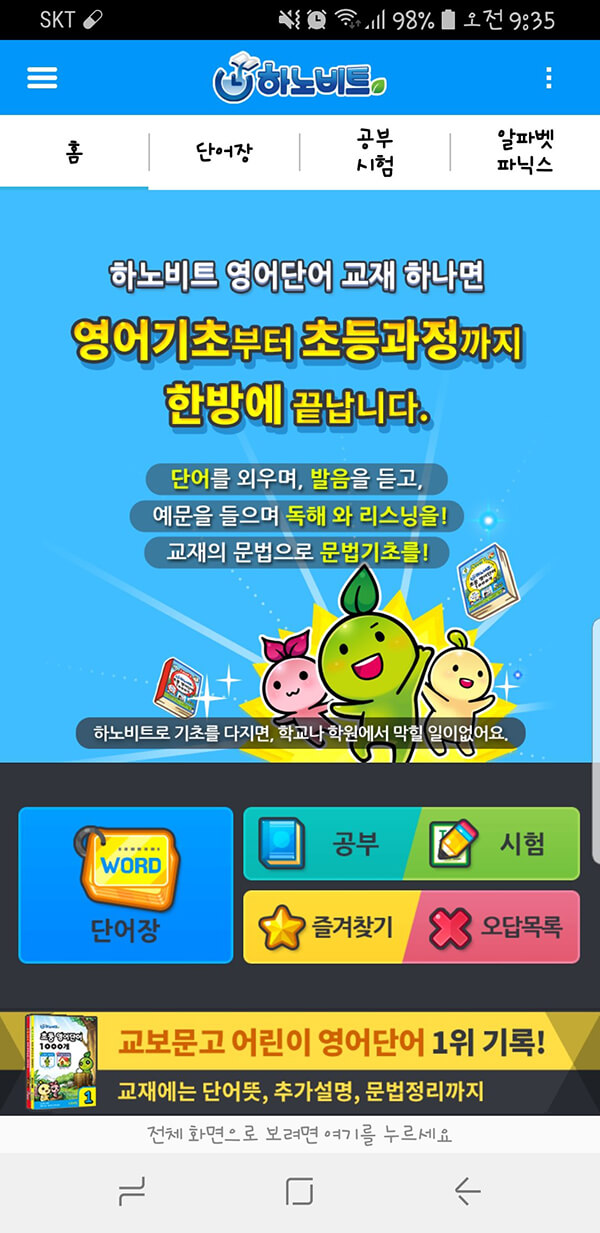This screenshot has width=600, height=1233.
Task: Open the three-dot overflow menu
Action: click(548, 78)
